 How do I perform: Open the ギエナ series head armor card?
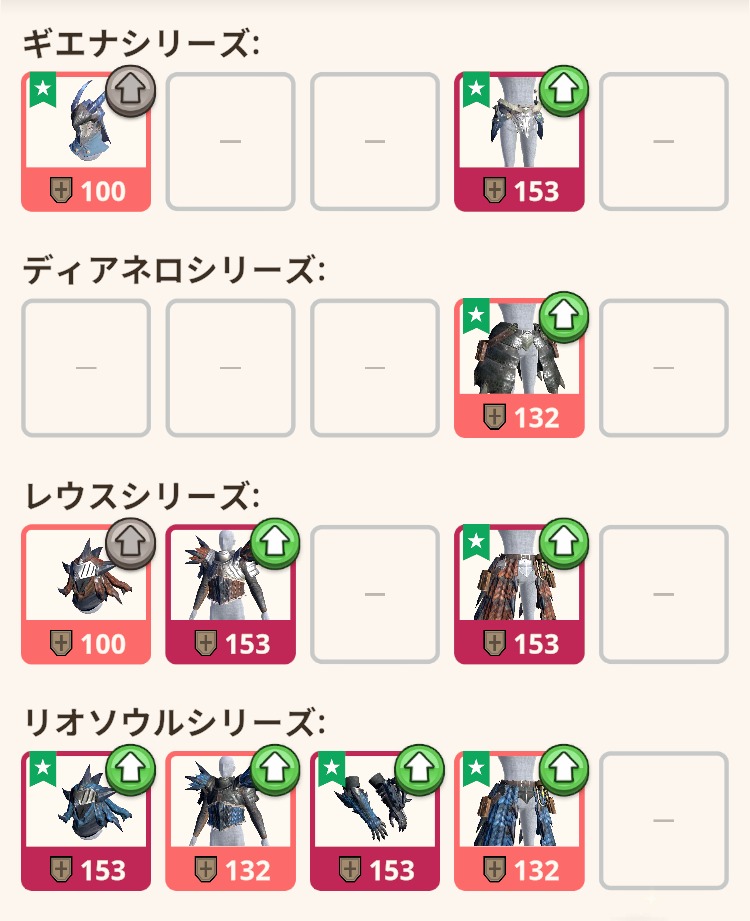pyautogui.click(x=85, y=142)
